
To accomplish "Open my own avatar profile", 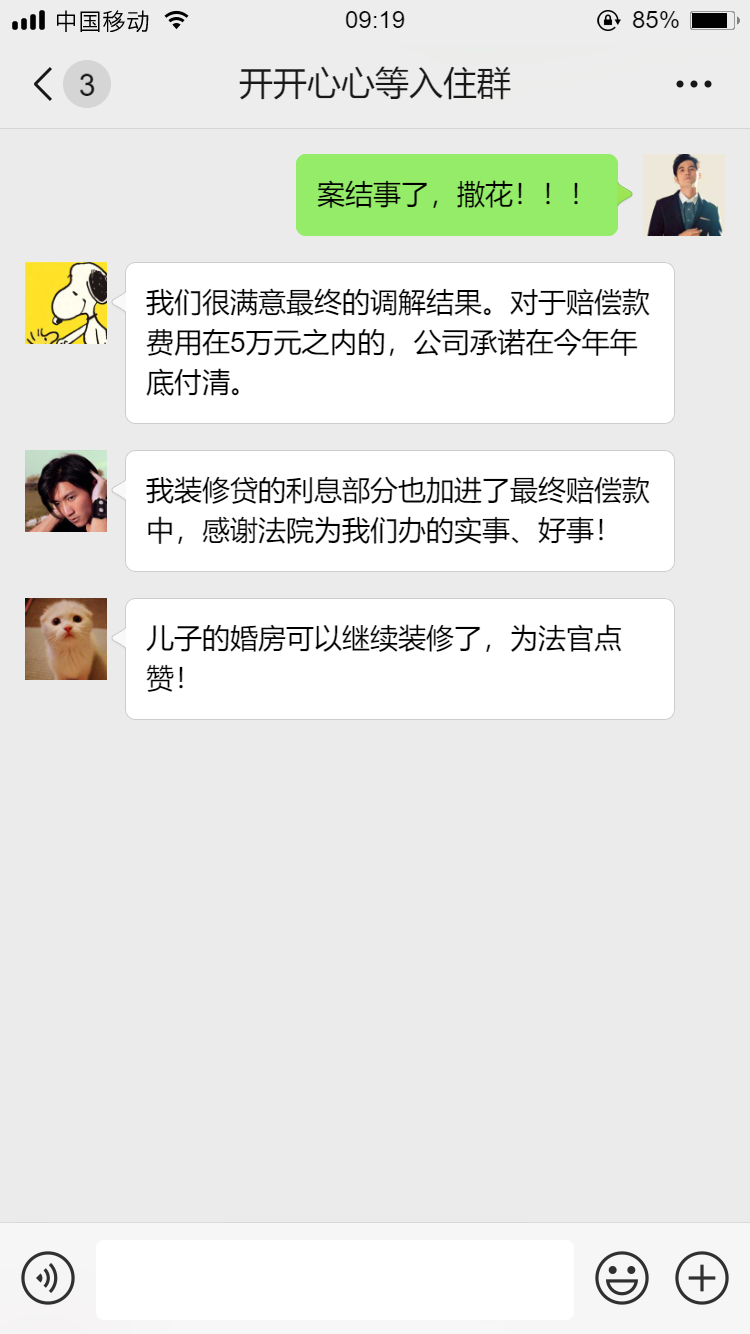I will (684, 195).
